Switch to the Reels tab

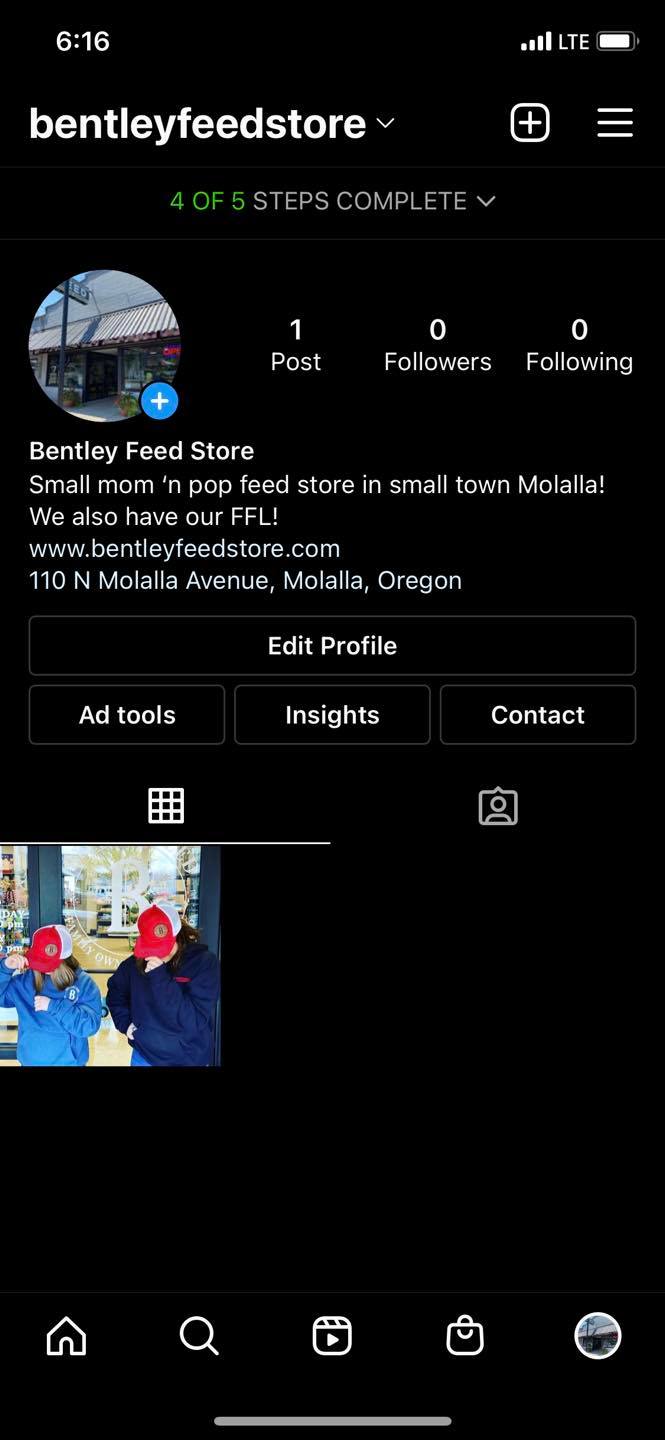332,1336
